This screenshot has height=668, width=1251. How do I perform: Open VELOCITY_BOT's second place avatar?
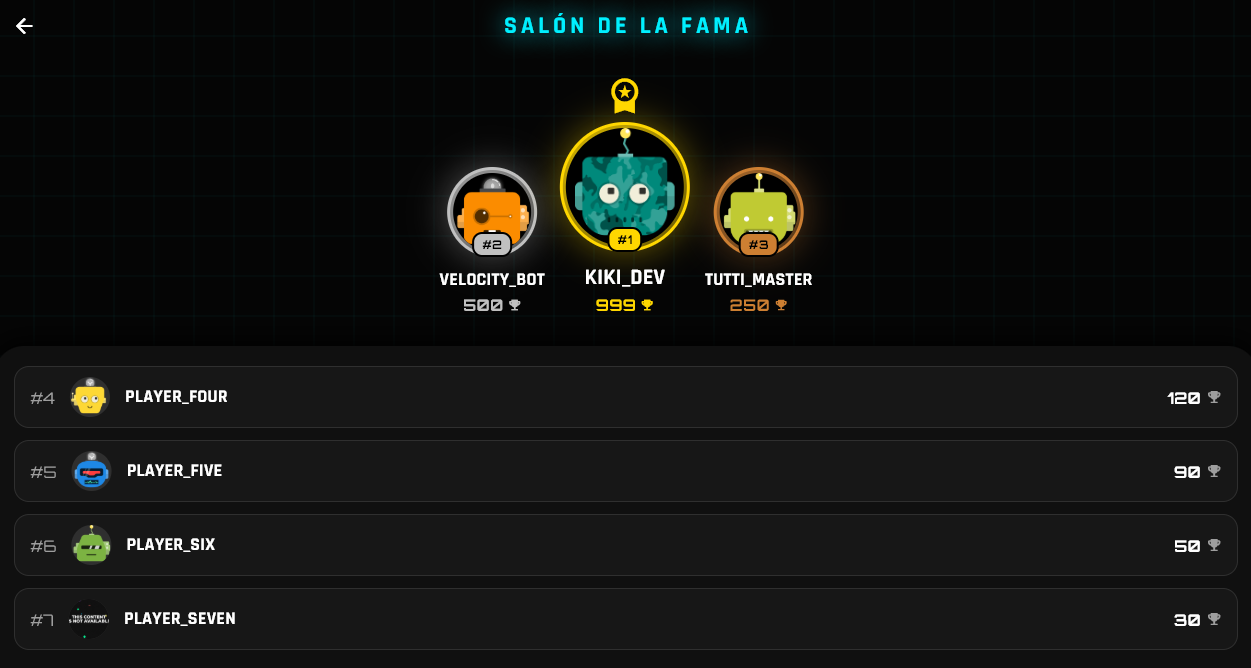coord(492,211)
